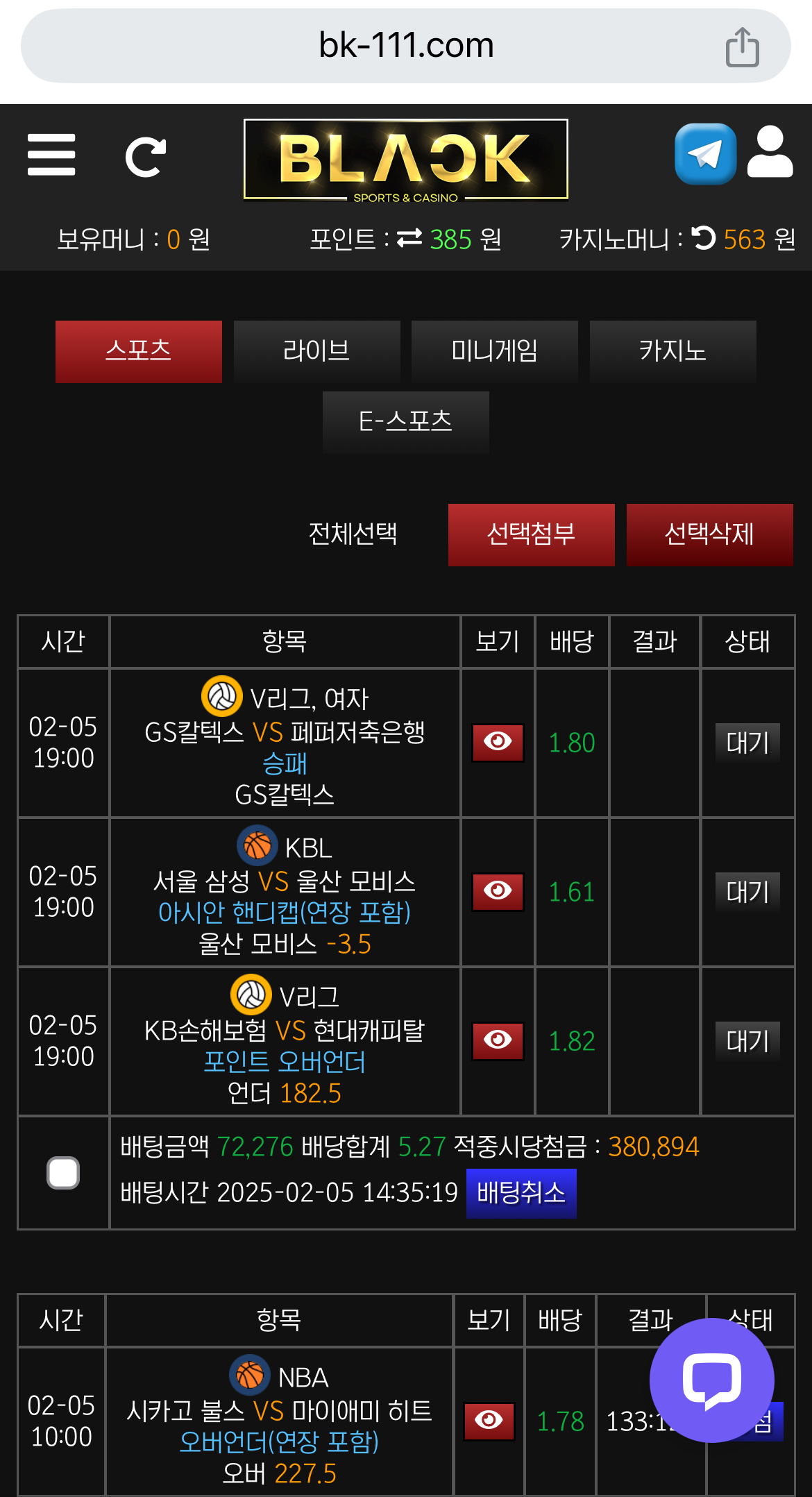Image resolution: width=812 pixels, height=1497 pixels.
Task: Tap 전체선택 to select all bets
Action: click(x=353, y=534)
